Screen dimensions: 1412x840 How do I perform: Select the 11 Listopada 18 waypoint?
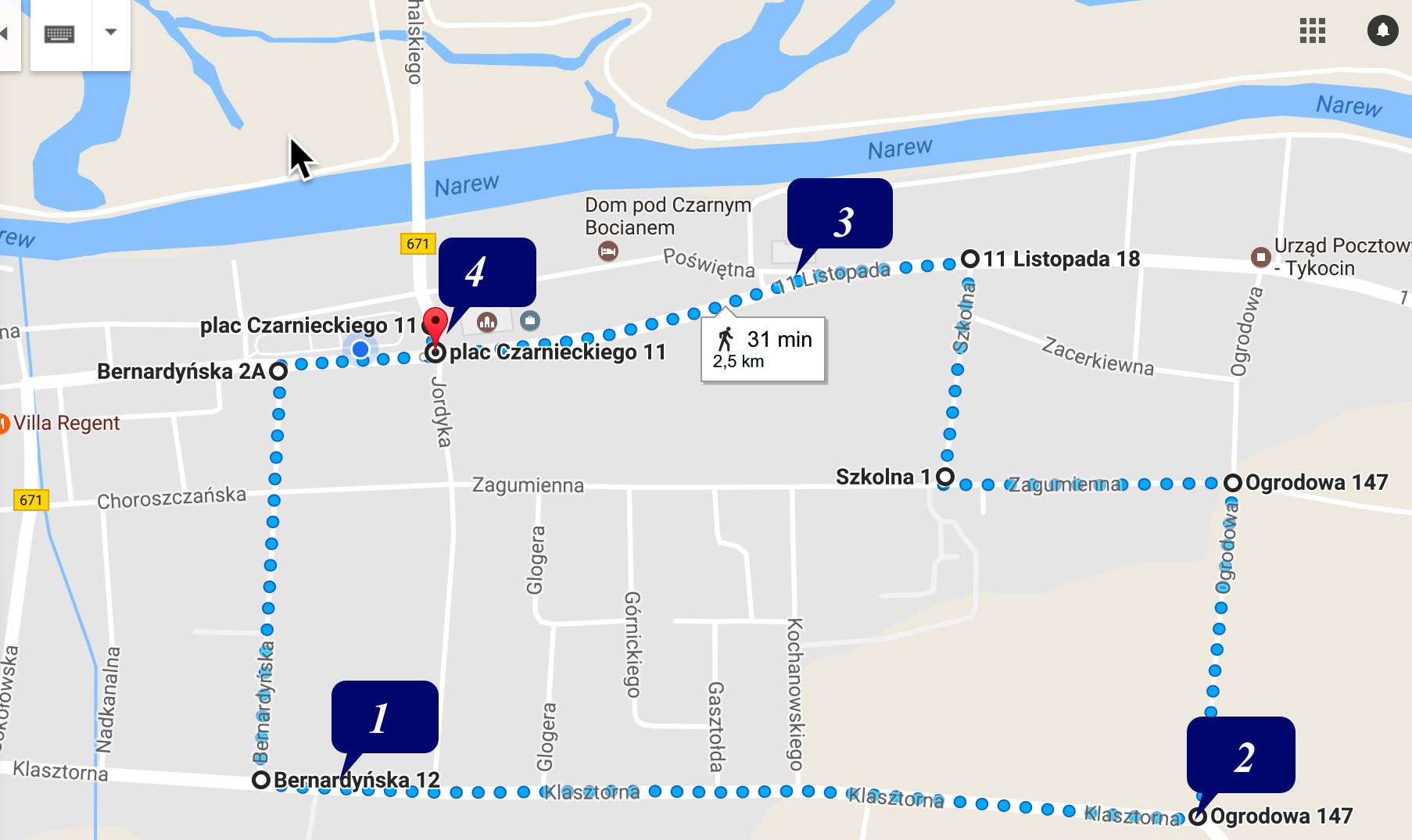[969, 259]
